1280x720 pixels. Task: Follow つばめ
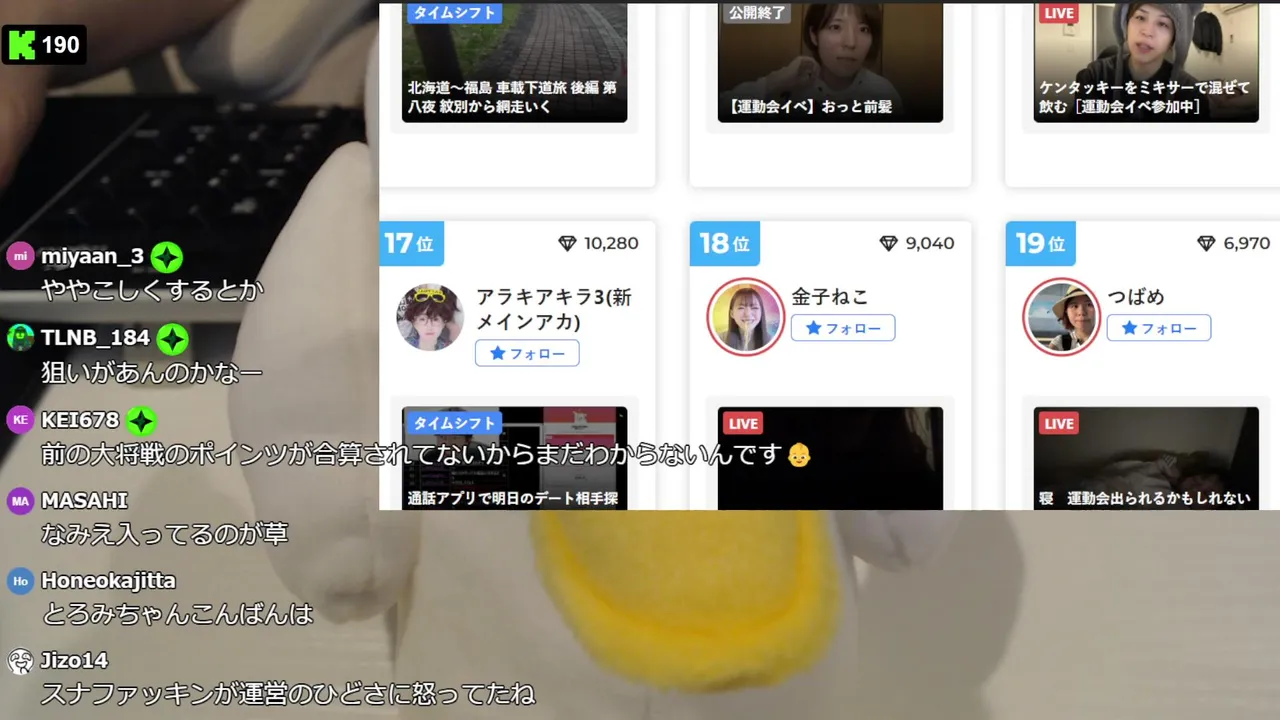[x=1159, y=328]
